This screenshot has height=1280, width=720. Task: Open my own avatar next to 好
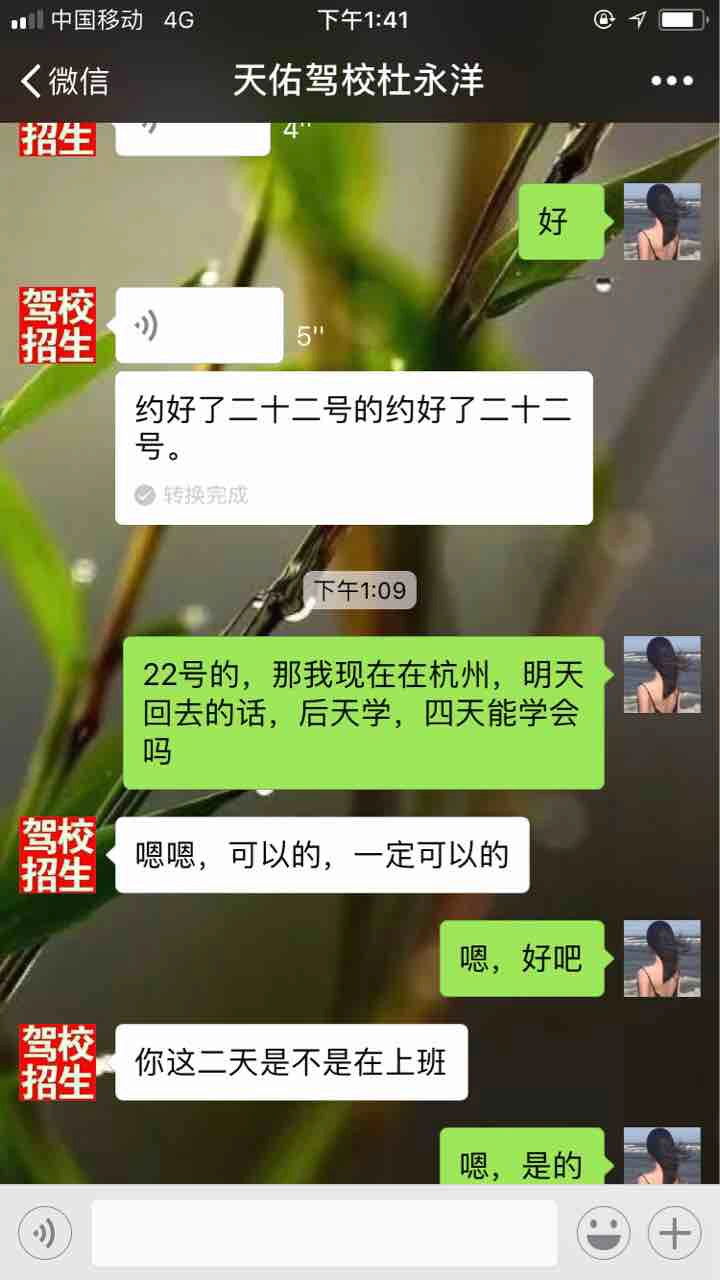coord(662,222)
